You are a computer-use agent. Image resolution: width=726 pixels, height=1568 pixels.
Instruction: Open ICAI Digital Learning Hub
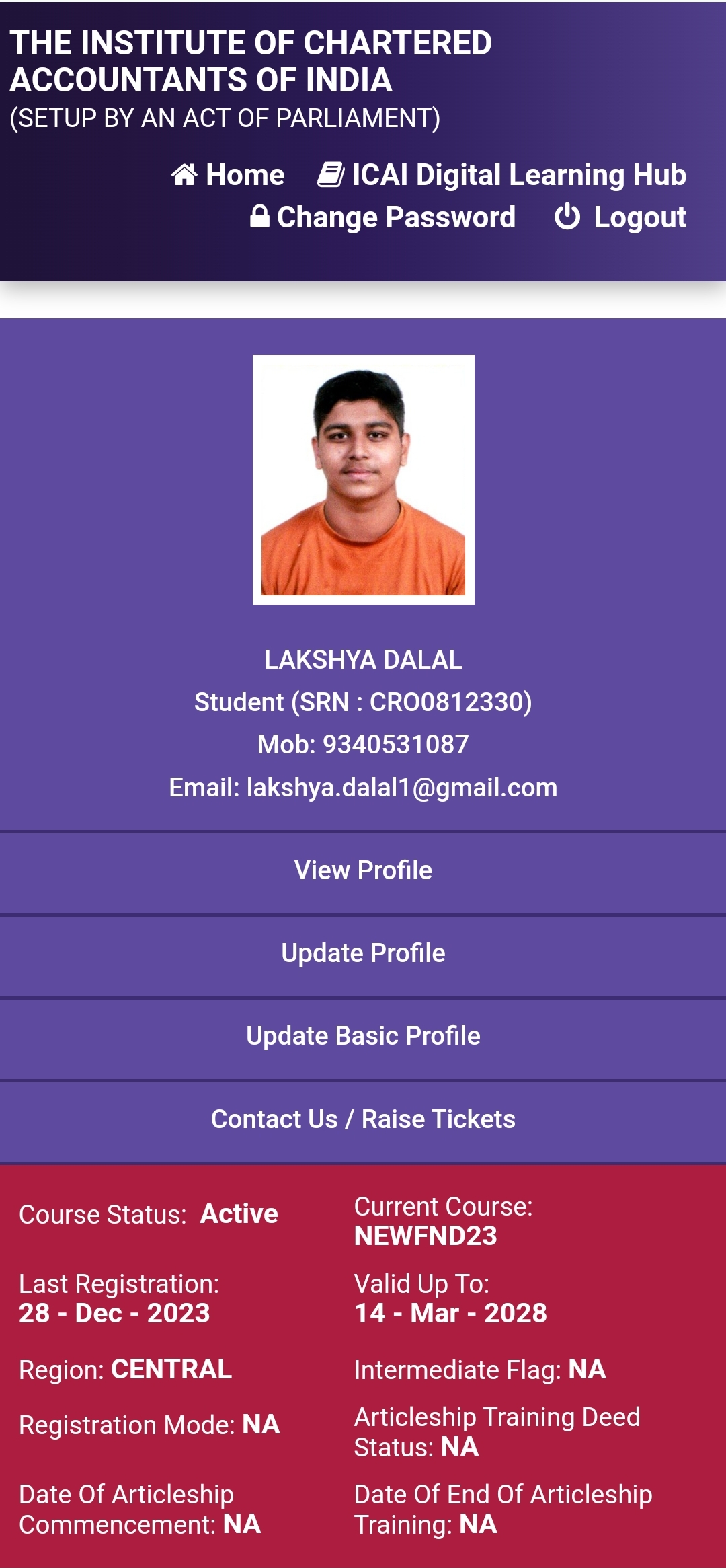click(502, 175)
